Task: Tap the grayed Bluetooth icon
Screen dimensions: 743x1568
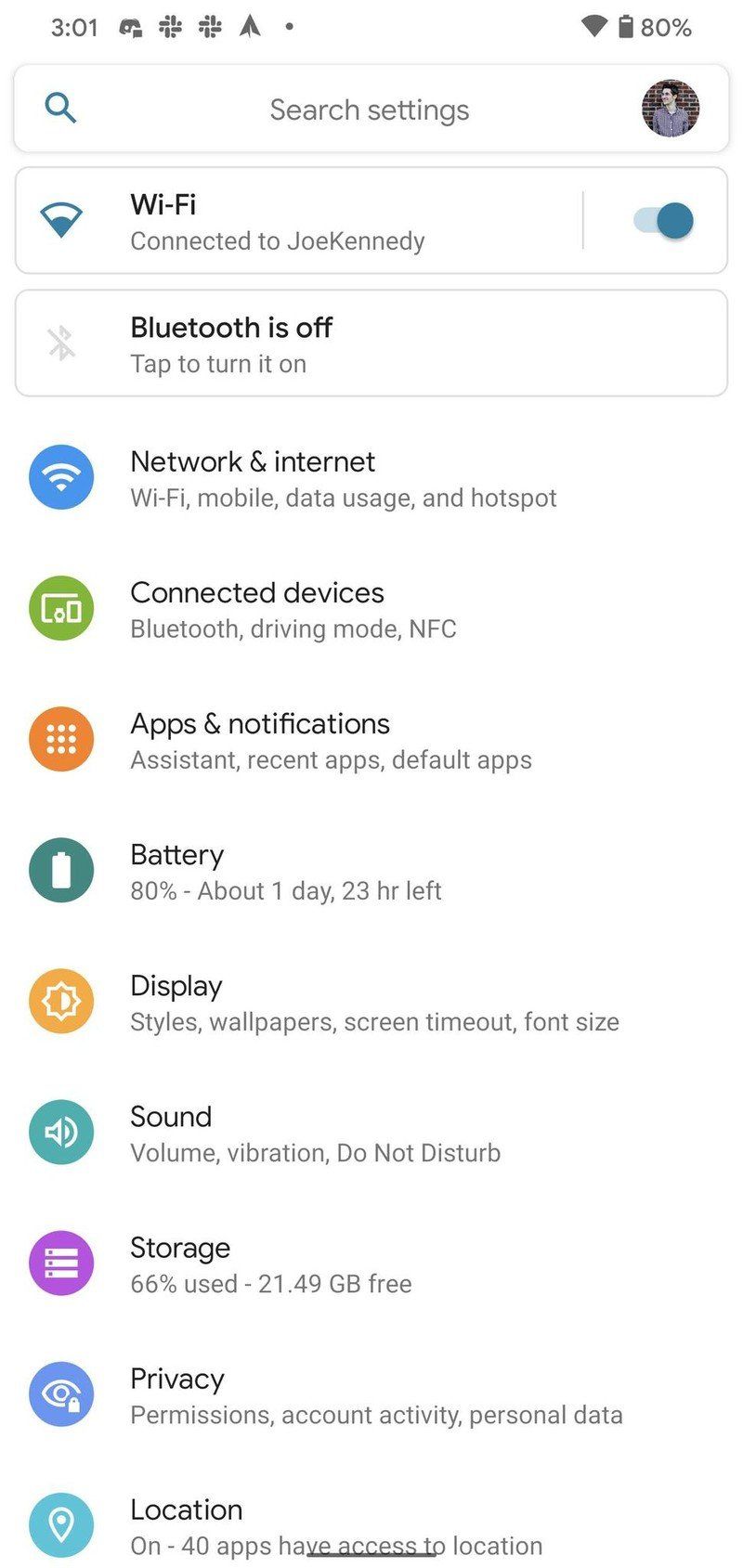Action: pyautogui.click(x=61, y=343)
